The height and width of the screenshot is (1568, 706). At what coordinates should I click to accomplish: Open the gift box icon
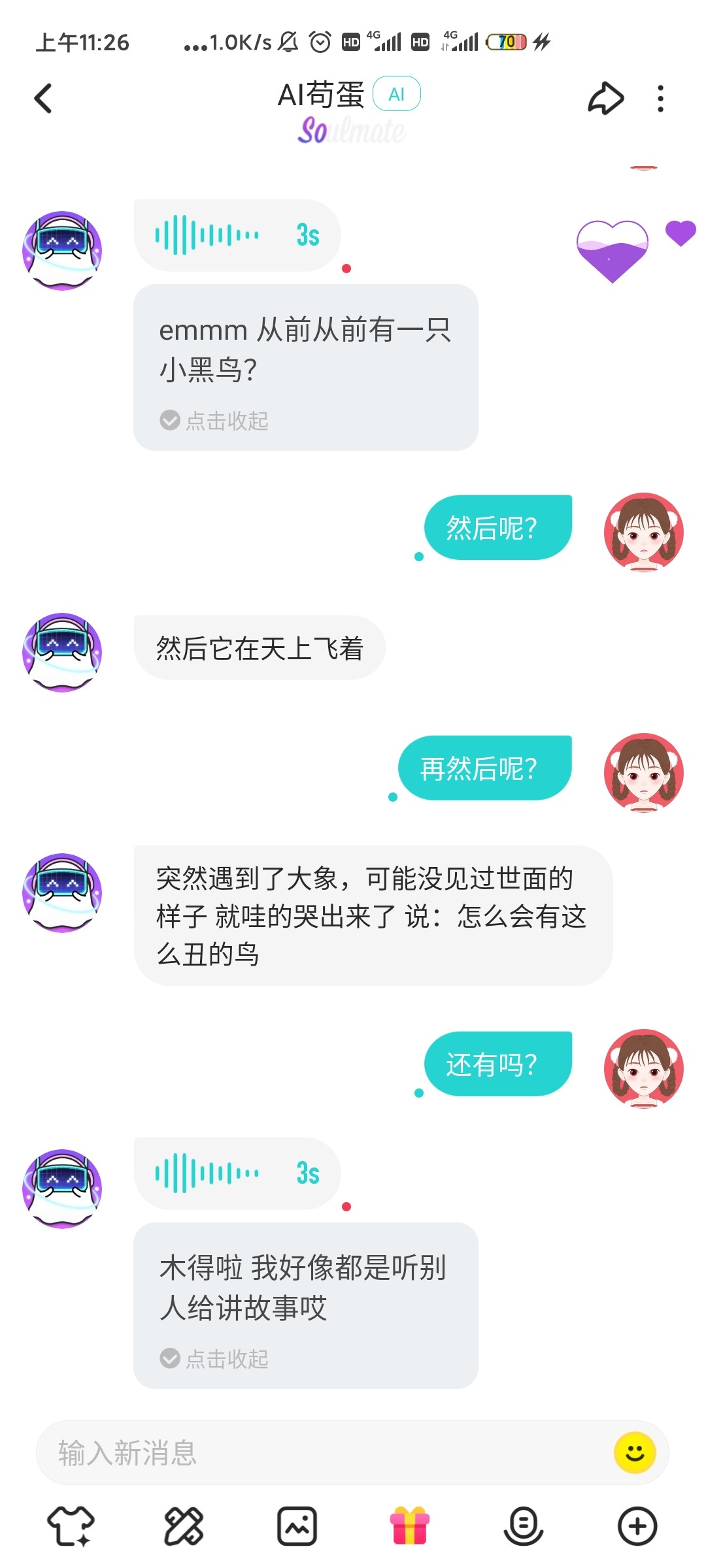click(x=410, y=1526)
